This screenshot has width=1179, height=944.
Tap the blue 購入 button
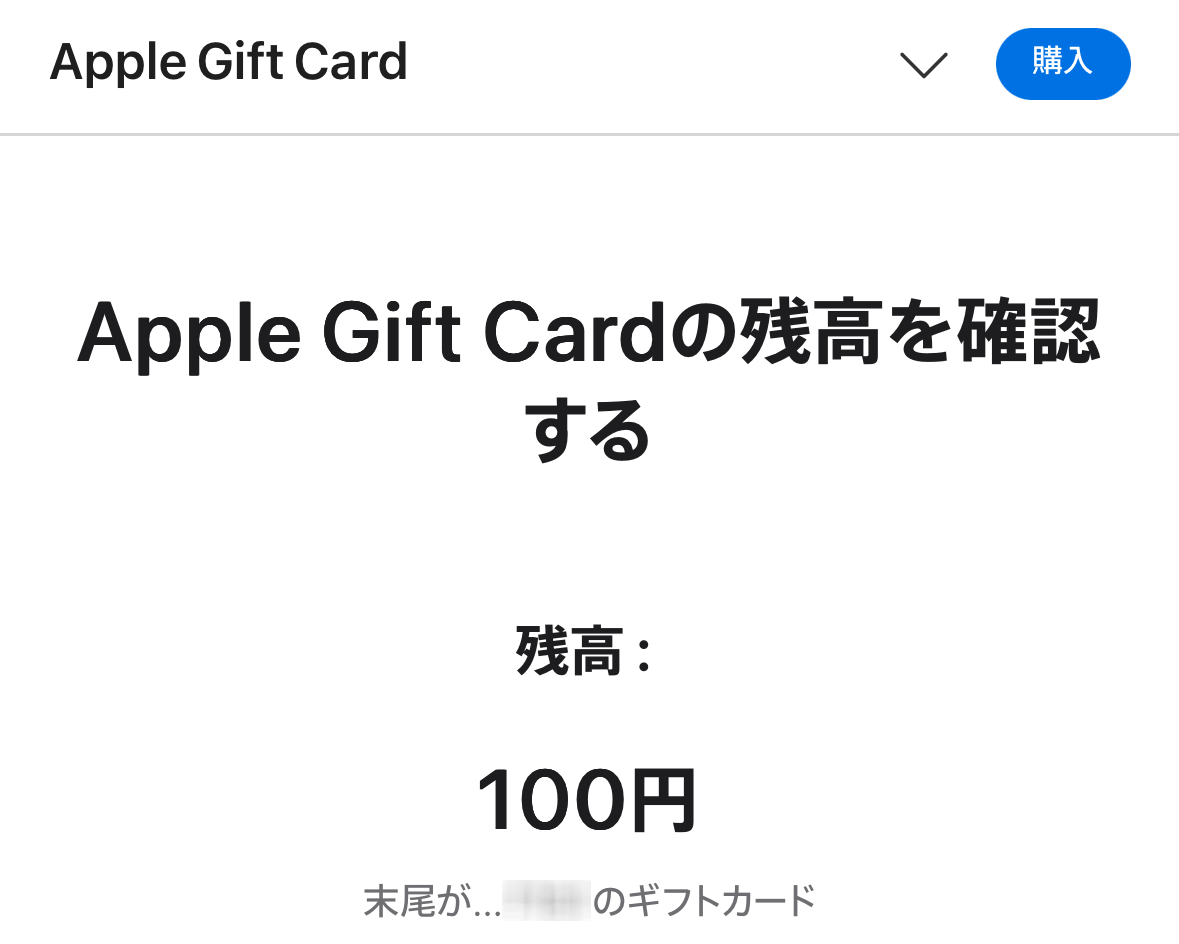pyautogui.click(x=1062, y=64)
